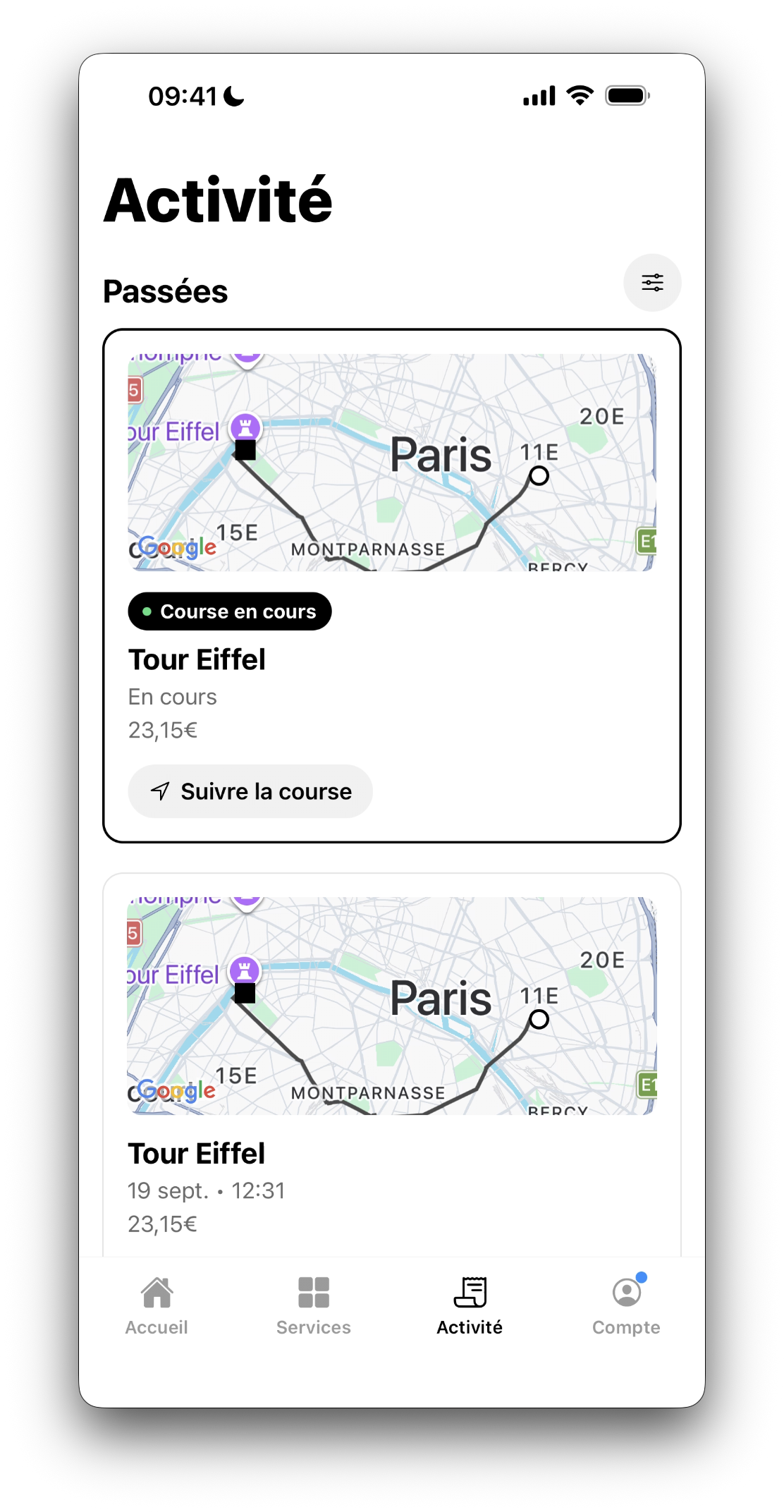784x1512 pixels.
Task: Switch to the Services tab
Action: coord(314,1306)
